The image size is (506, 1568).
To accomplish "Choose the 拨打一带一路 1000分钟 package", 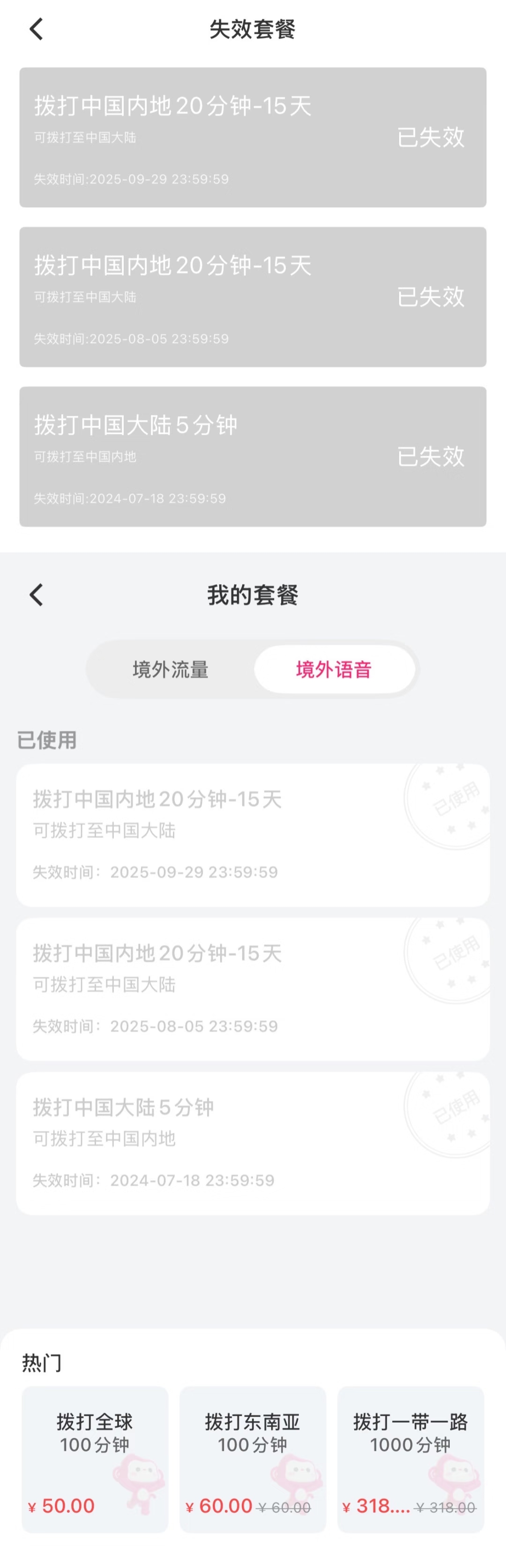I will (x=410, y=1459).
